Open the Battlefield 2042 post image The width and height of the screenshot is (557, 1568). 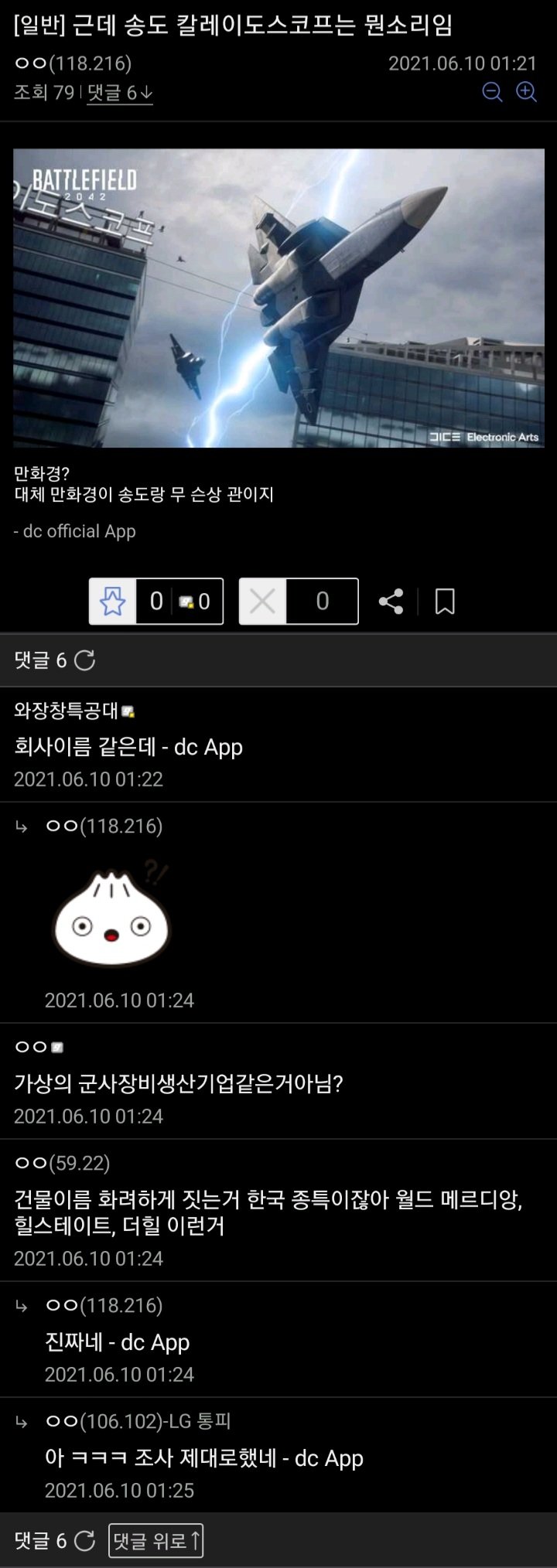(278, 298)
